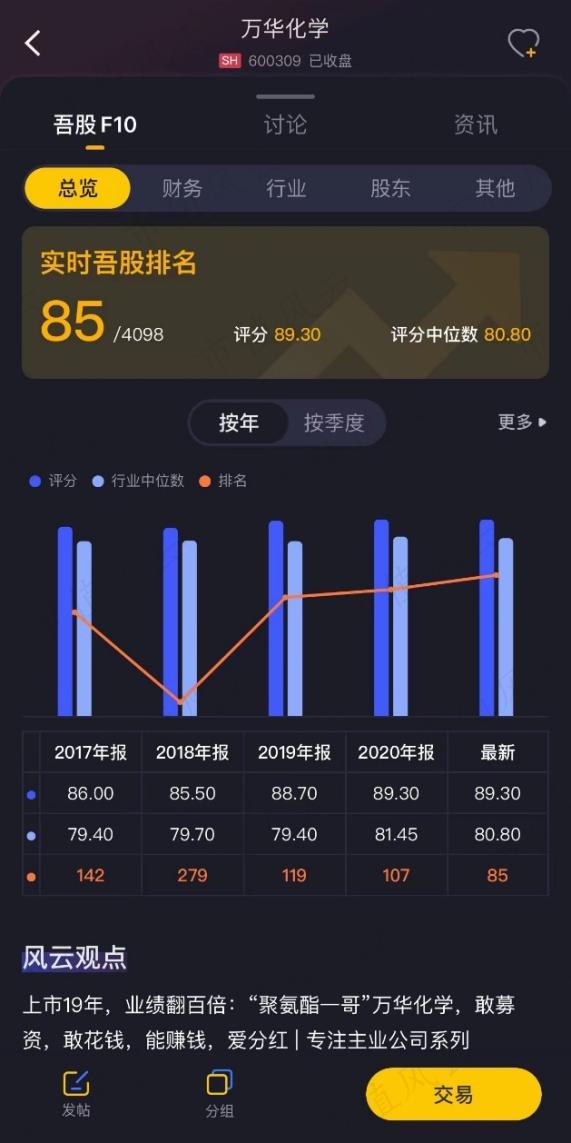Select the 行业 section
This screenshot has height=1143, width=571.
286,189
